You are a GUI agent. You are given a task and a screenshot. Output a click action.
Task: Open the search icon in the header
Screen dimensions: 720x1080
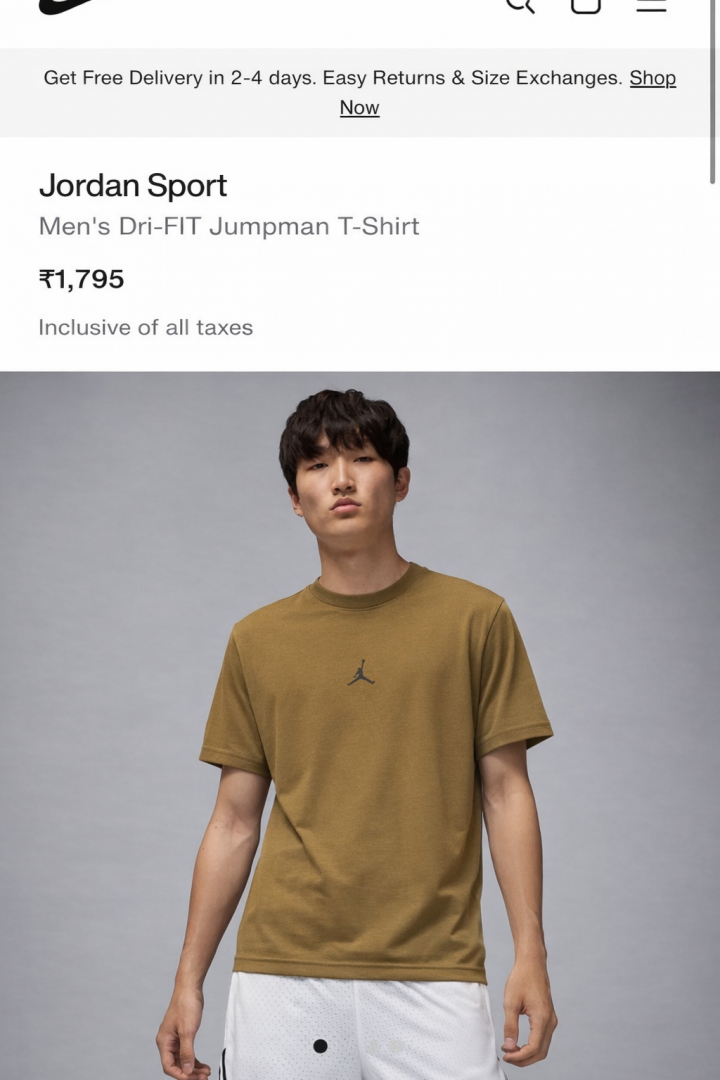pyautogui.click(x=520, y=5)
